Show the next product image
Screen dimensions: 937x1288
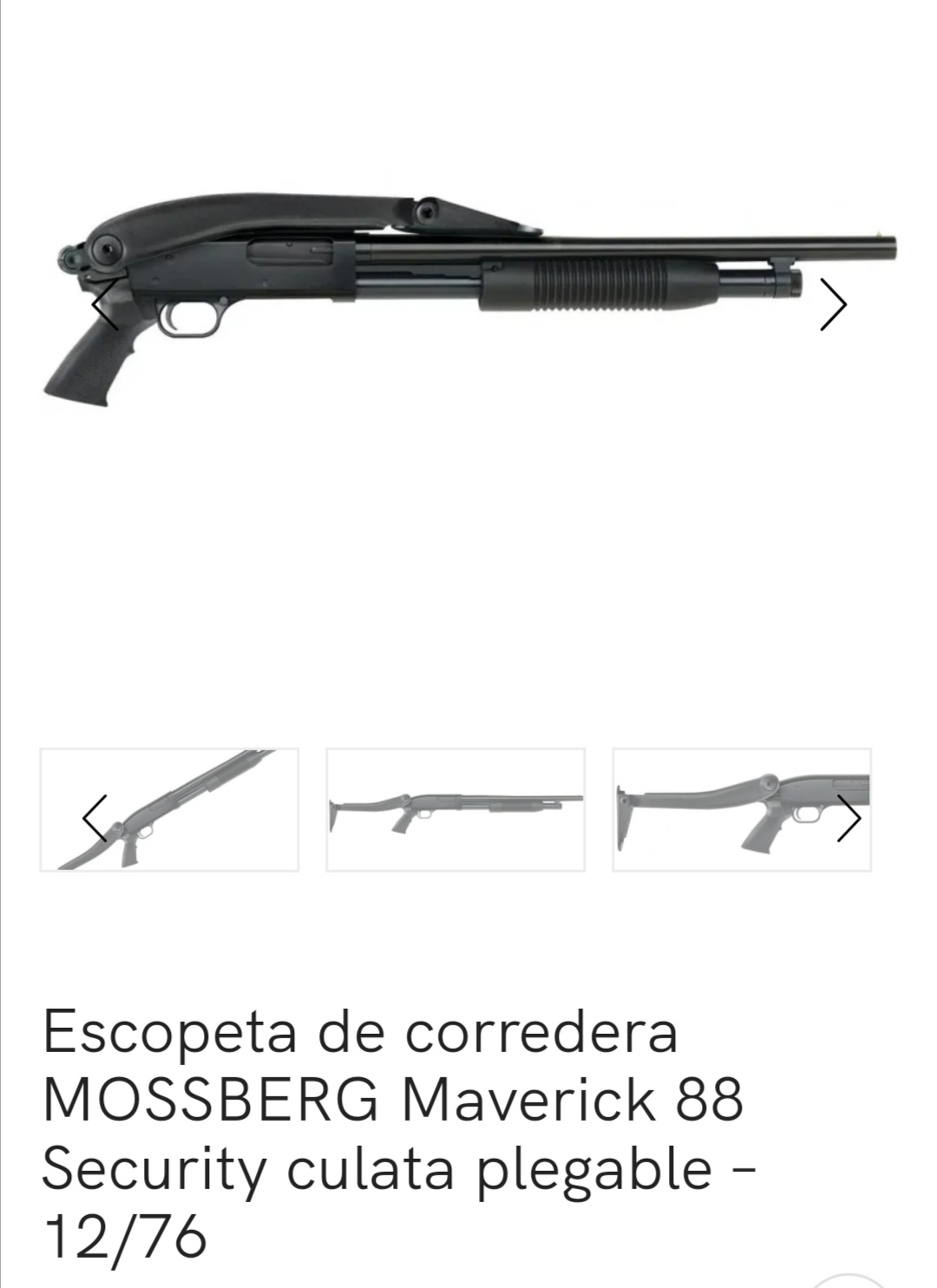click(833, 305)
